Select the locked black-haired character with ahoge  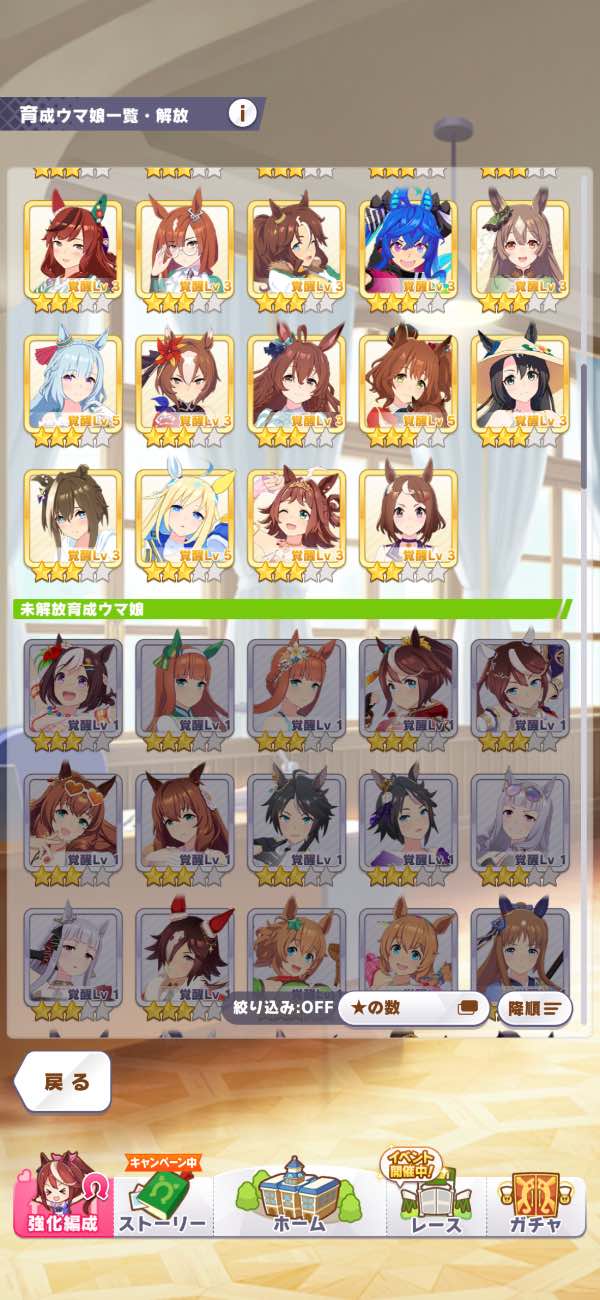tap(296, 820)
